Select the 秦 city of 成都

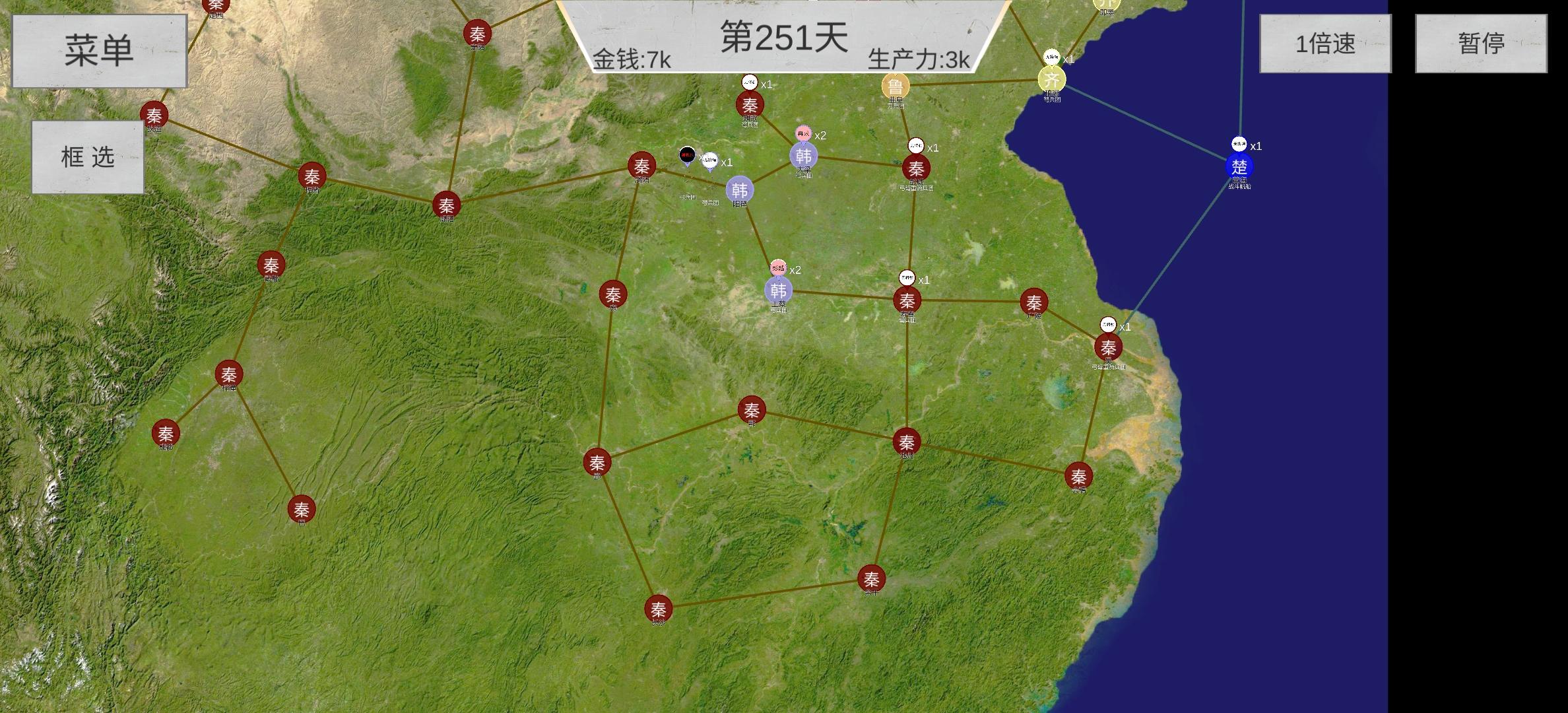point(166,434)
